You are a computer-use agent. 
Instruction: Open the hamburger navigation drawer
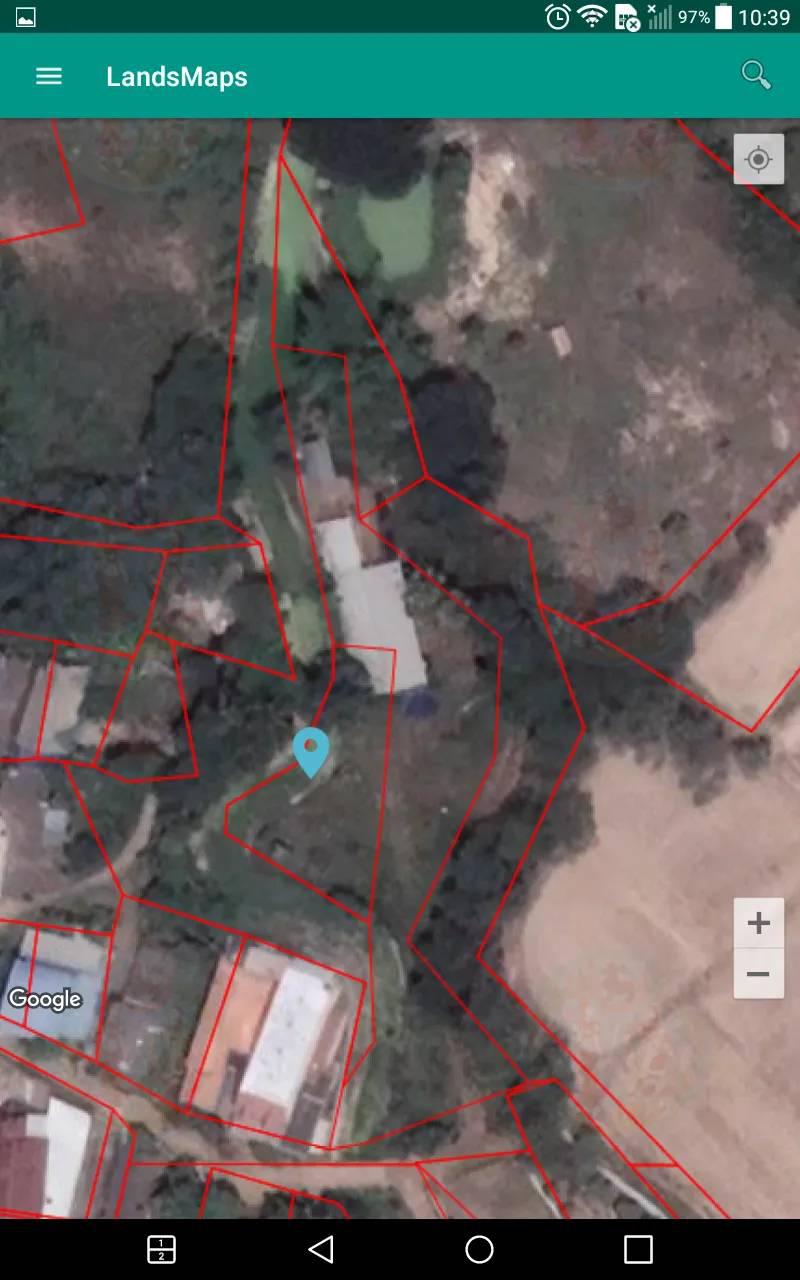(49, 77)
